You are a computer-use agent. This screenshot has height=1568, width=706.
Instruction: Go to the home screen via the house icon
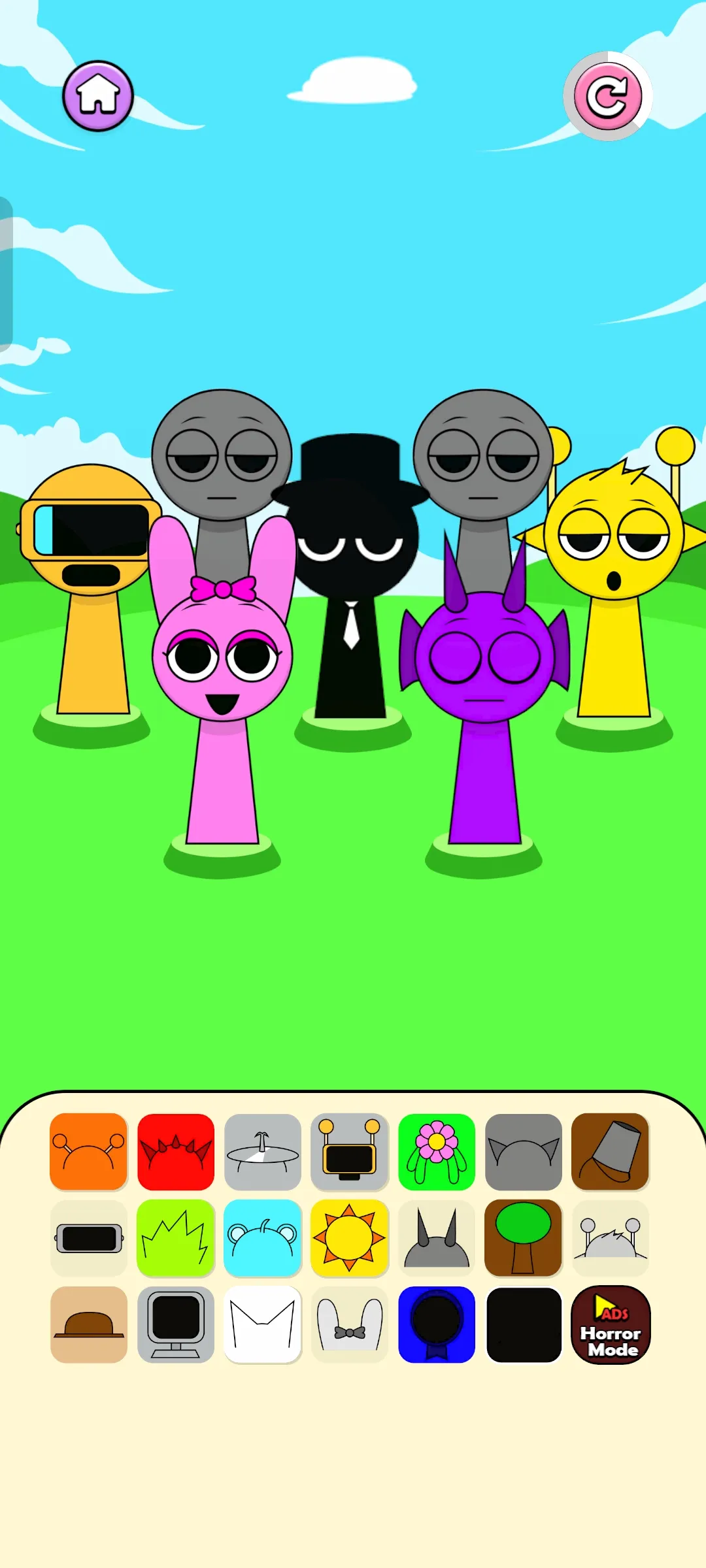pos(98,96)
